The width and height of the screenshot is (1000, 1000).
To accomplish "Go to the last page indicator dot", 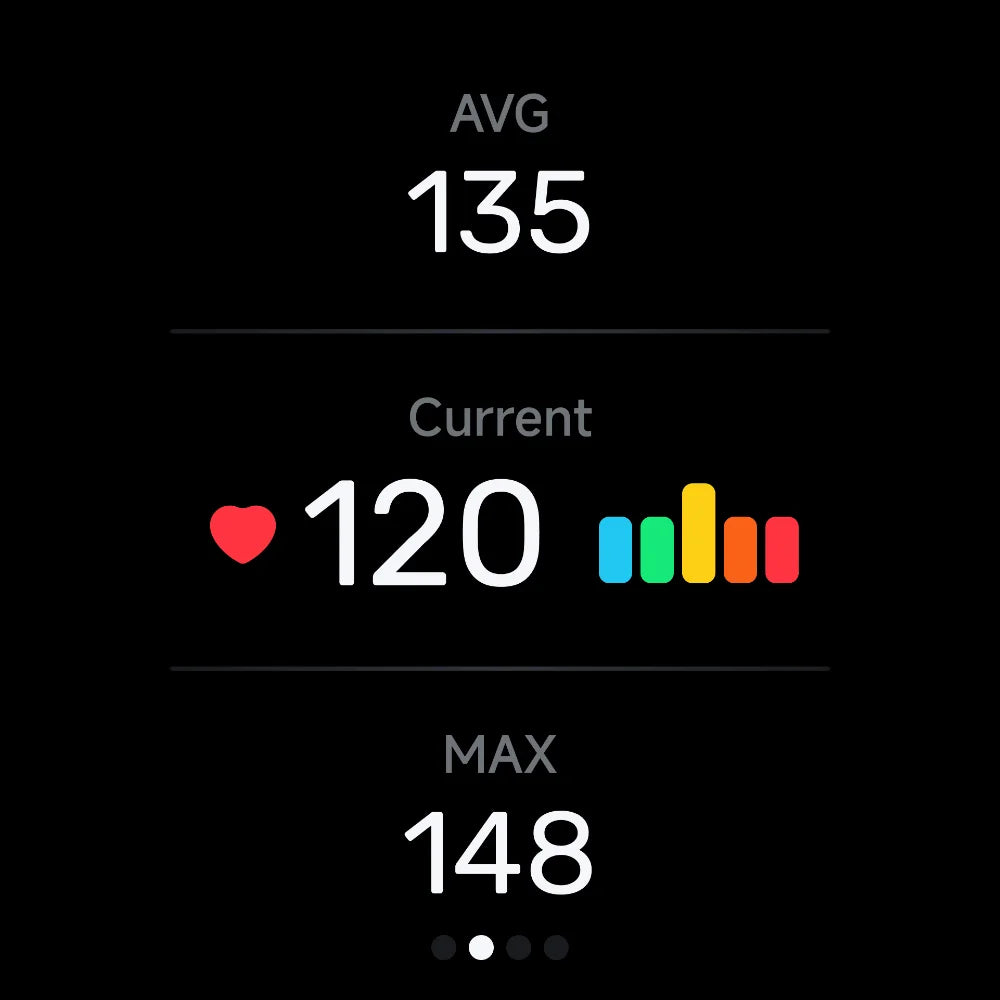I will click(x=556, y=947).
